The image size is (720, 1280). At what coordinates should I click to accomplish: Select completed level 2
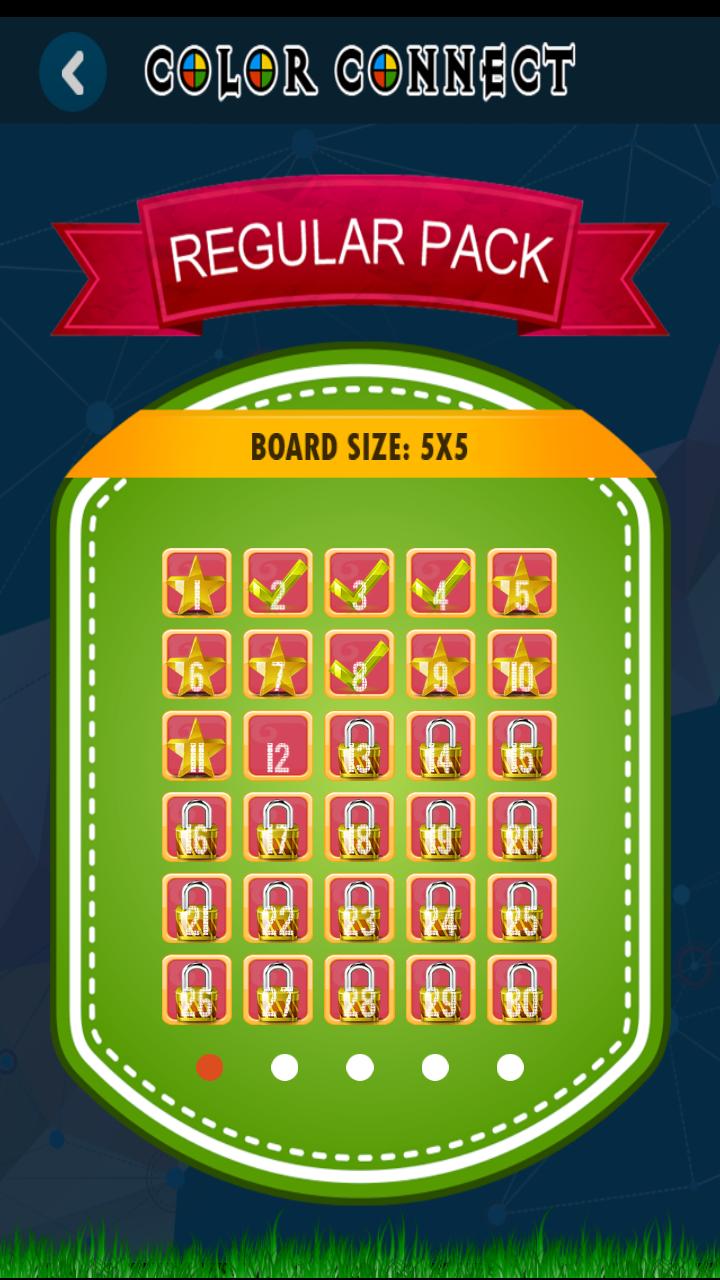coord(278,582)
